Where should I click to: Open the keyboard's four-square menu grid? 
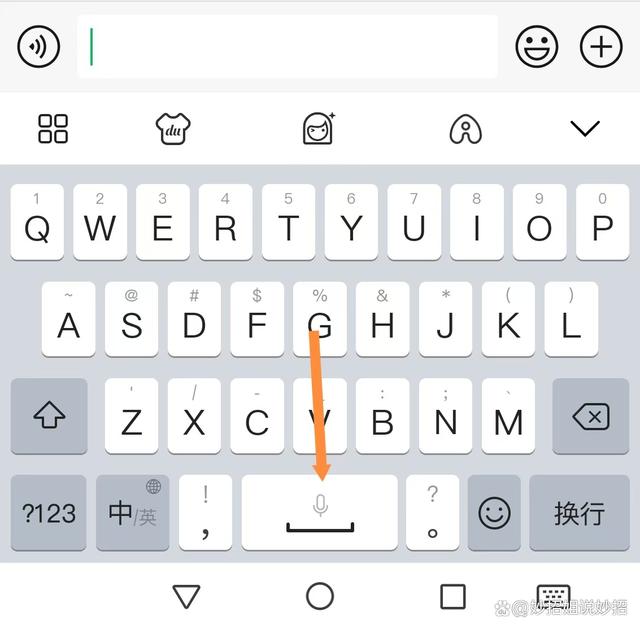tap(53, 128)
